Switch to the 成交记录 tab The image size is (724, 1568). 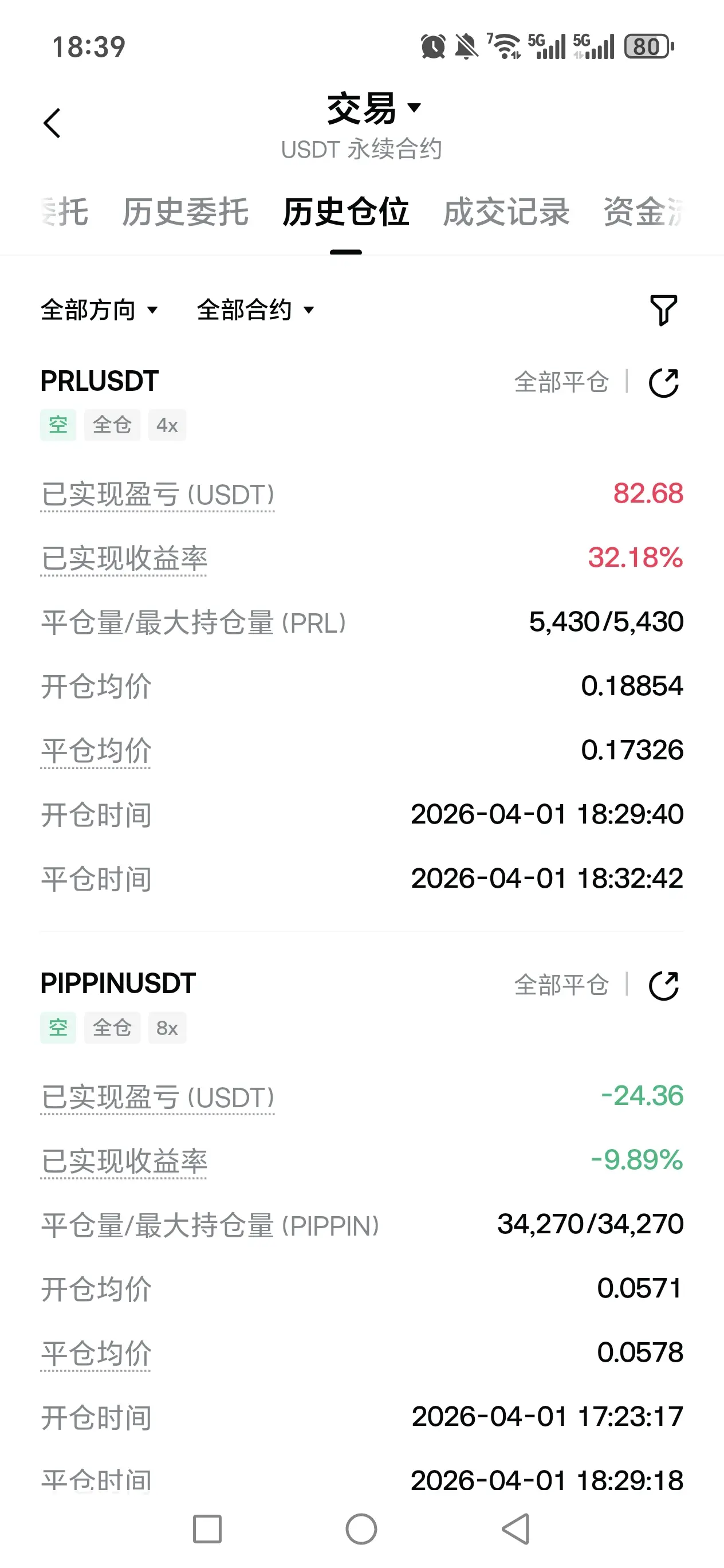(x=506, y=212)
